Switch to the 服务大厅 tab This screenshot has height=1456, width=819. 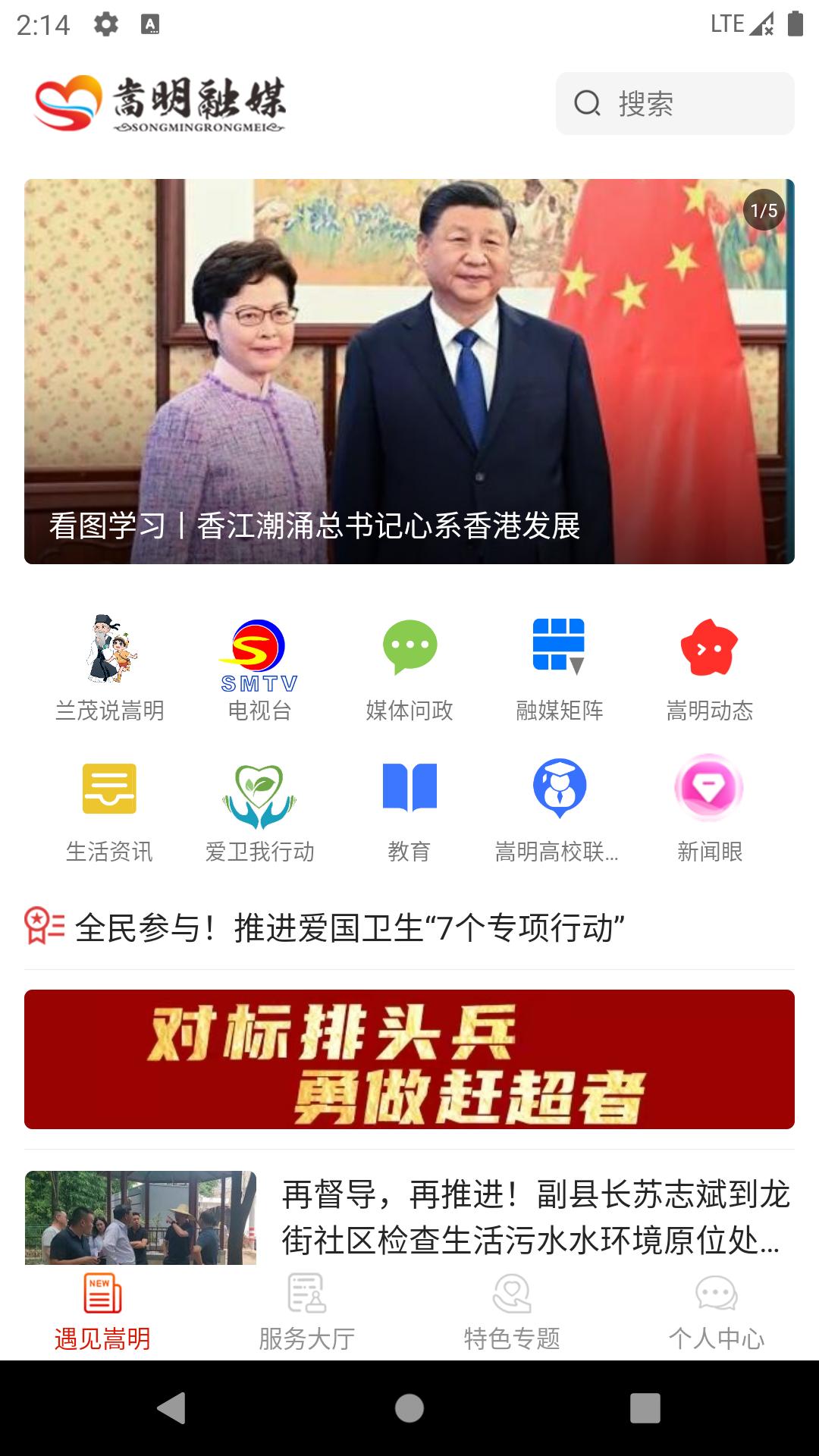tap(307, 1313)
